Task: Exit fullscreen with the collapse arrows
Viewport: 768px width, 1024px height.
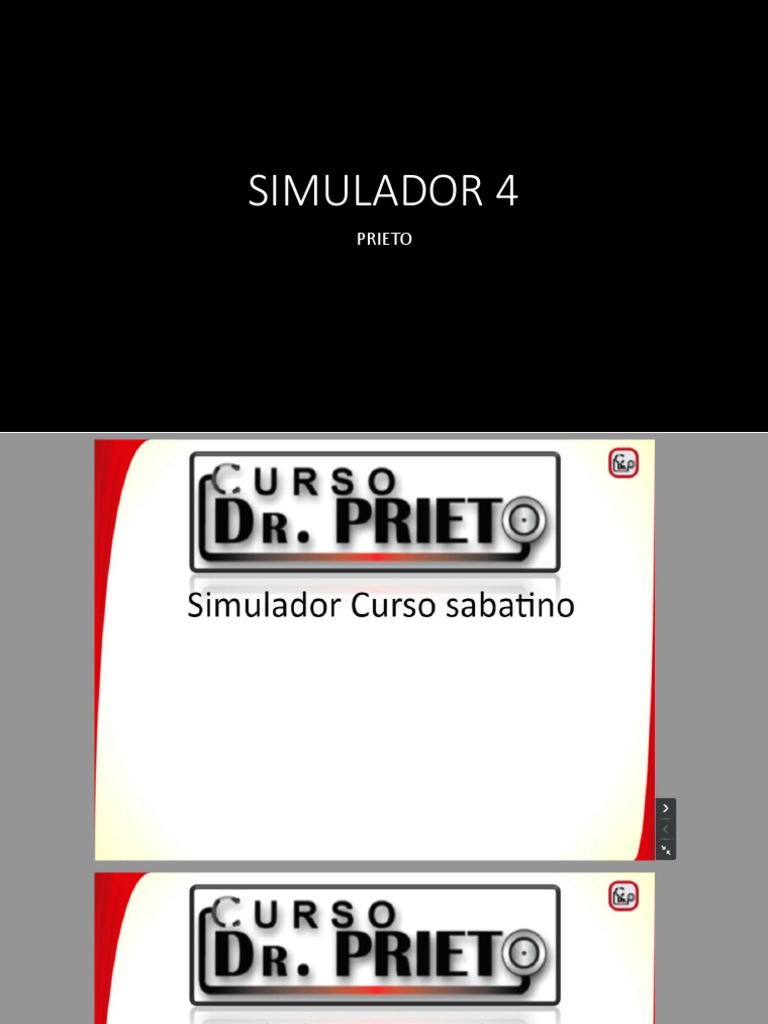Action: tap(665, 850)
